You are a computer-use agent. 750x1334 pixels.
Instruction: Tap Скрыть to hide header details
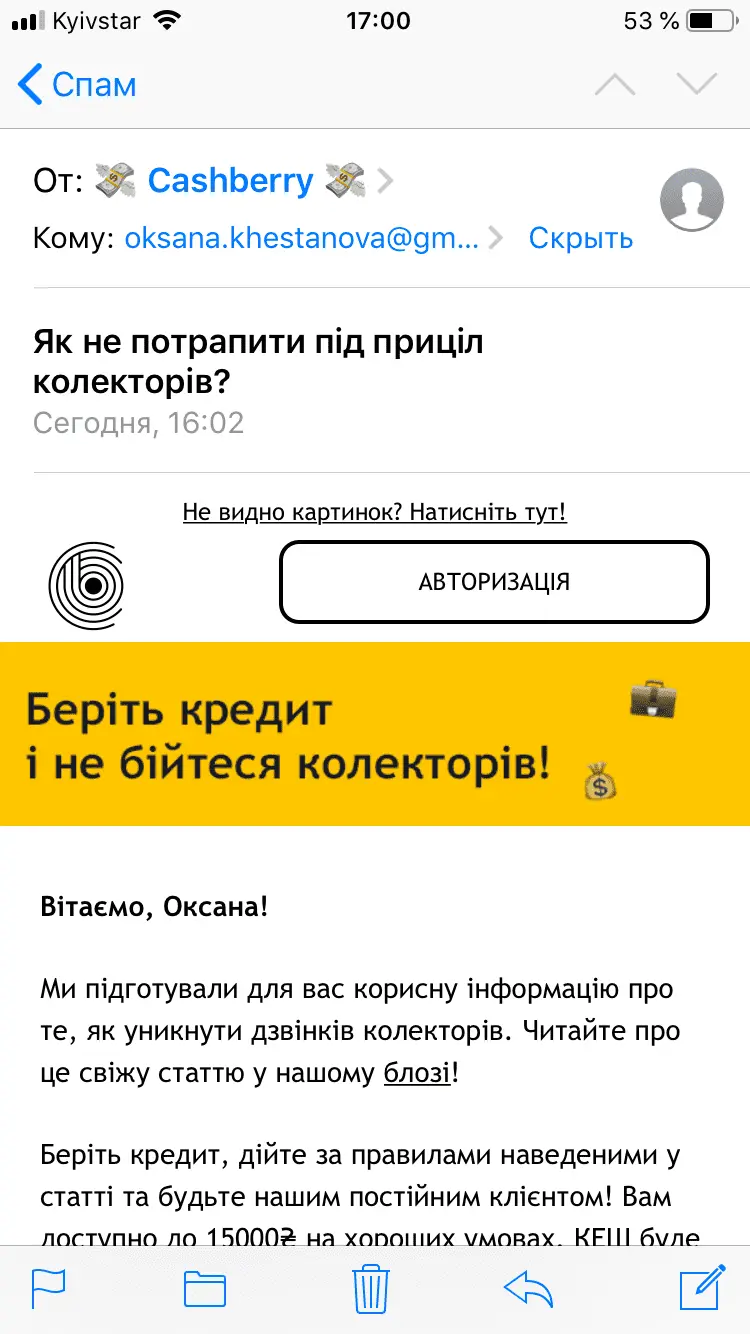point(580,238)
